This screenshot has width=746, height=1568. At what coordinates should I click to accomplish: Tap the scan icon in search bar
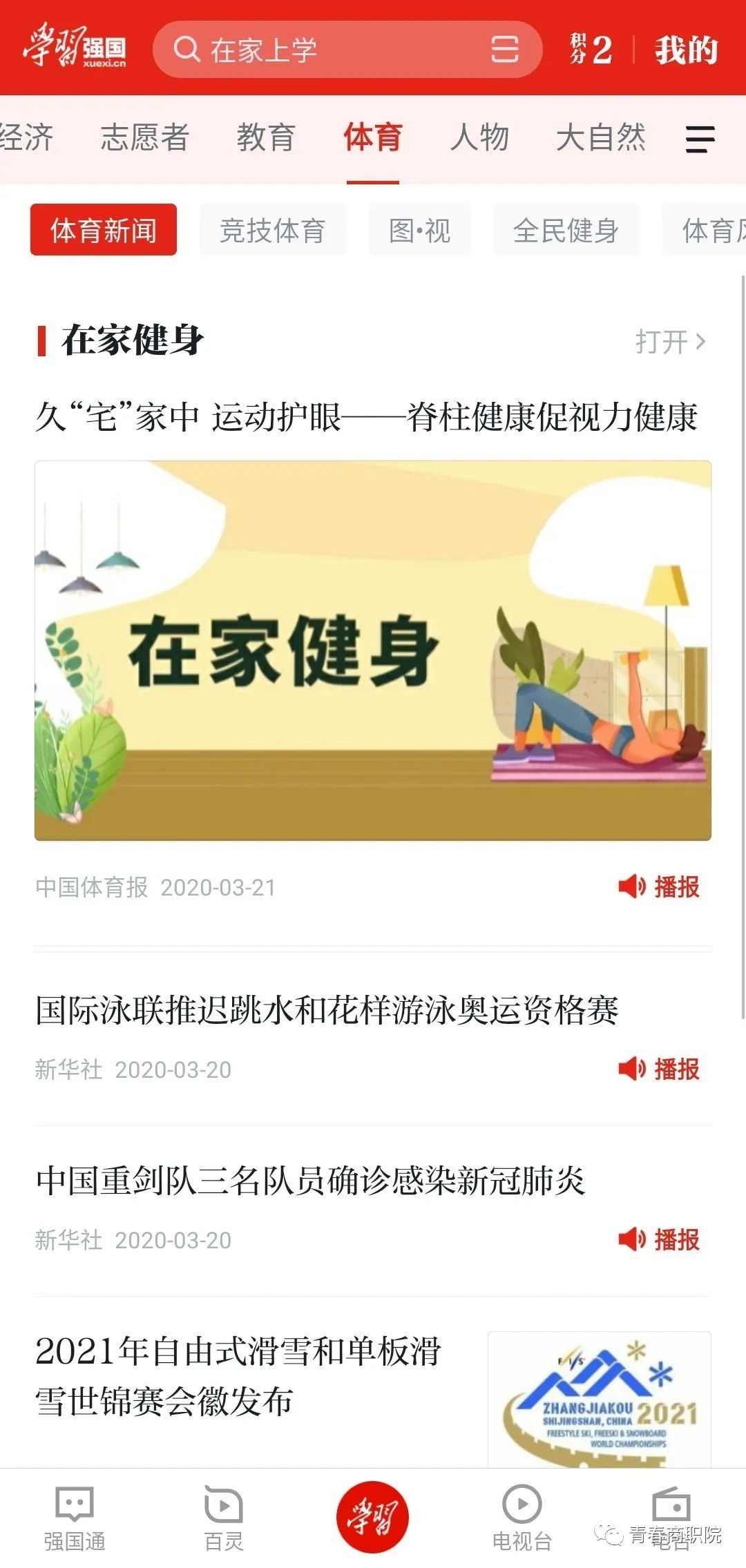point(504,50)
